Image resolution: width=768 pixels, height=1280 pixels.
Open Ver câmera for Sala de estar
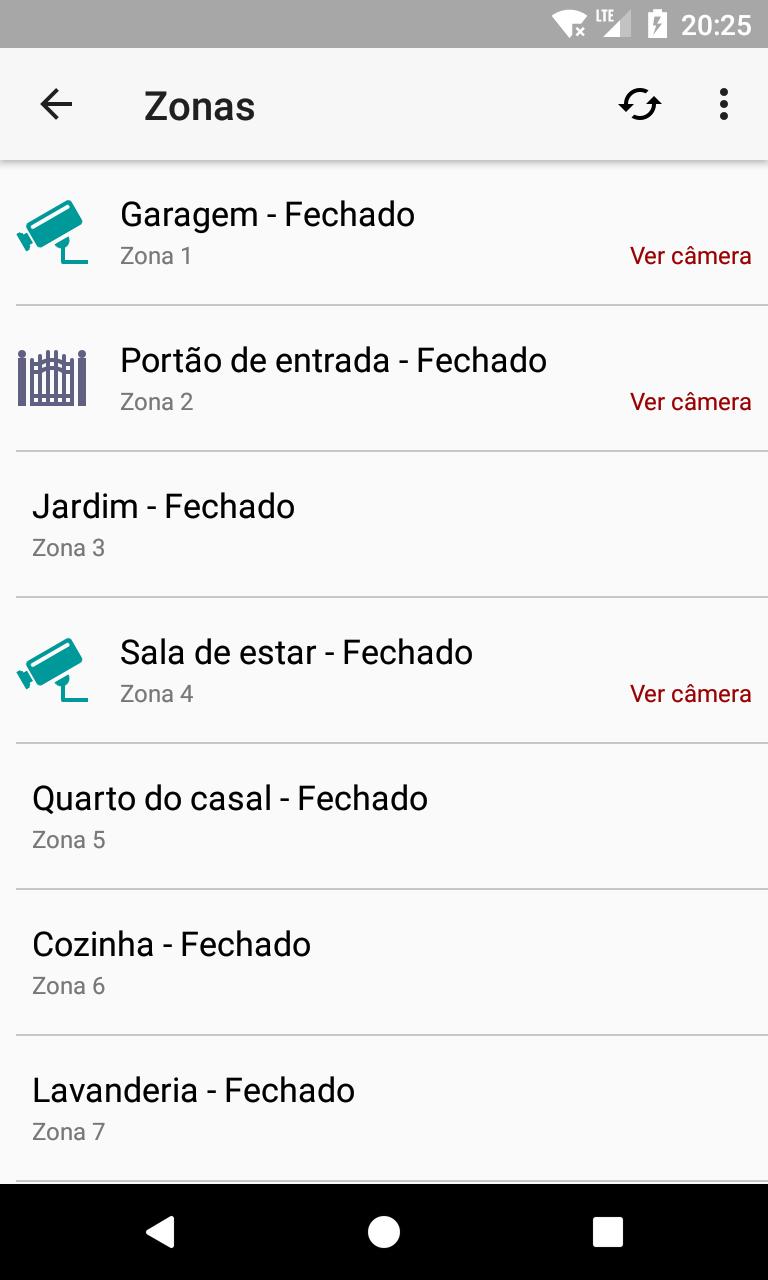[x=690, y=694]
